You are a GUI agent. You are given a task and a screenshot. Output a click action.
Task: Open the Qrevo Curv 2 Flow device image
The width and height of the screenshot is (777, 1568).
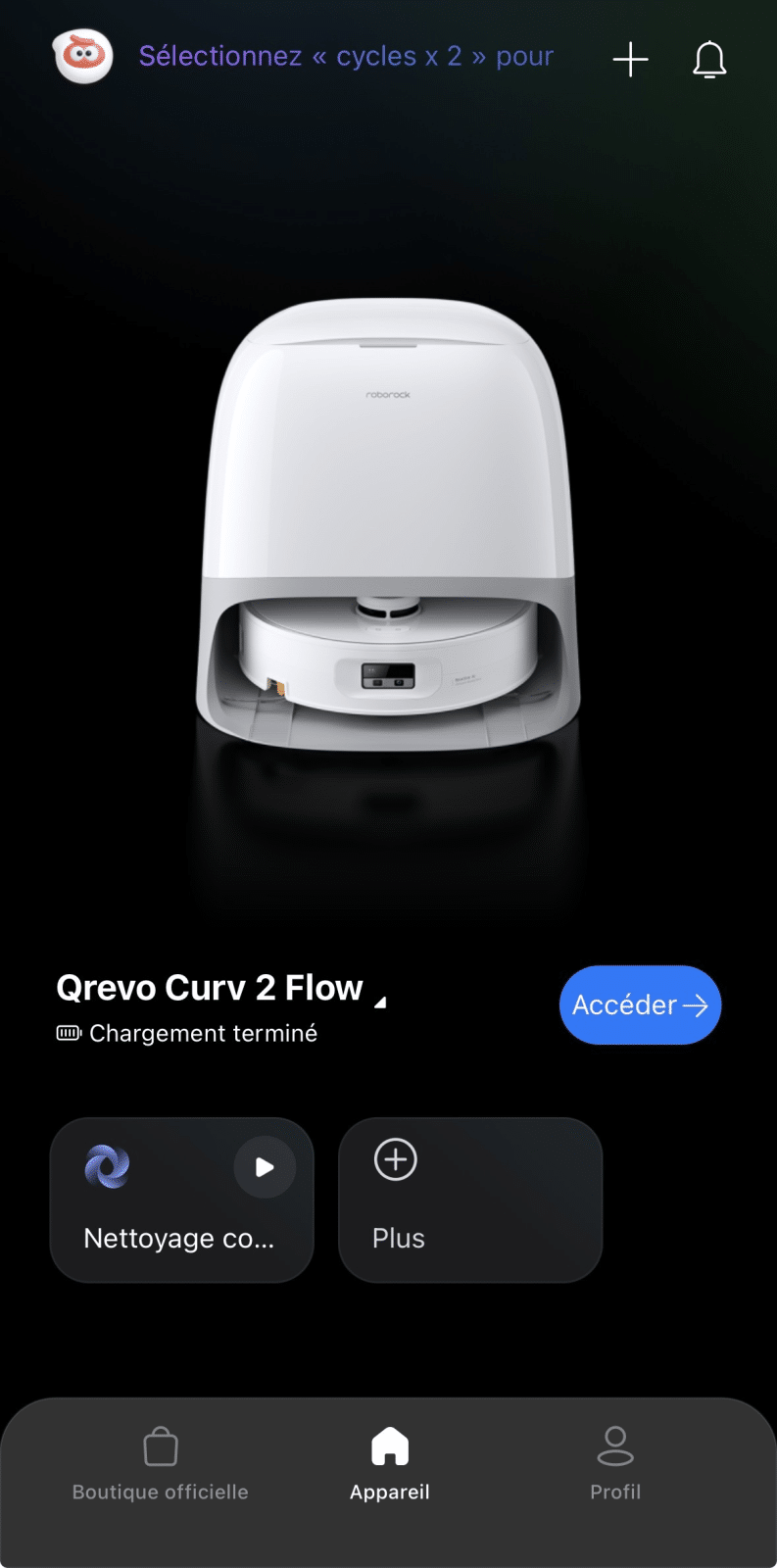(x=389, y=529)
